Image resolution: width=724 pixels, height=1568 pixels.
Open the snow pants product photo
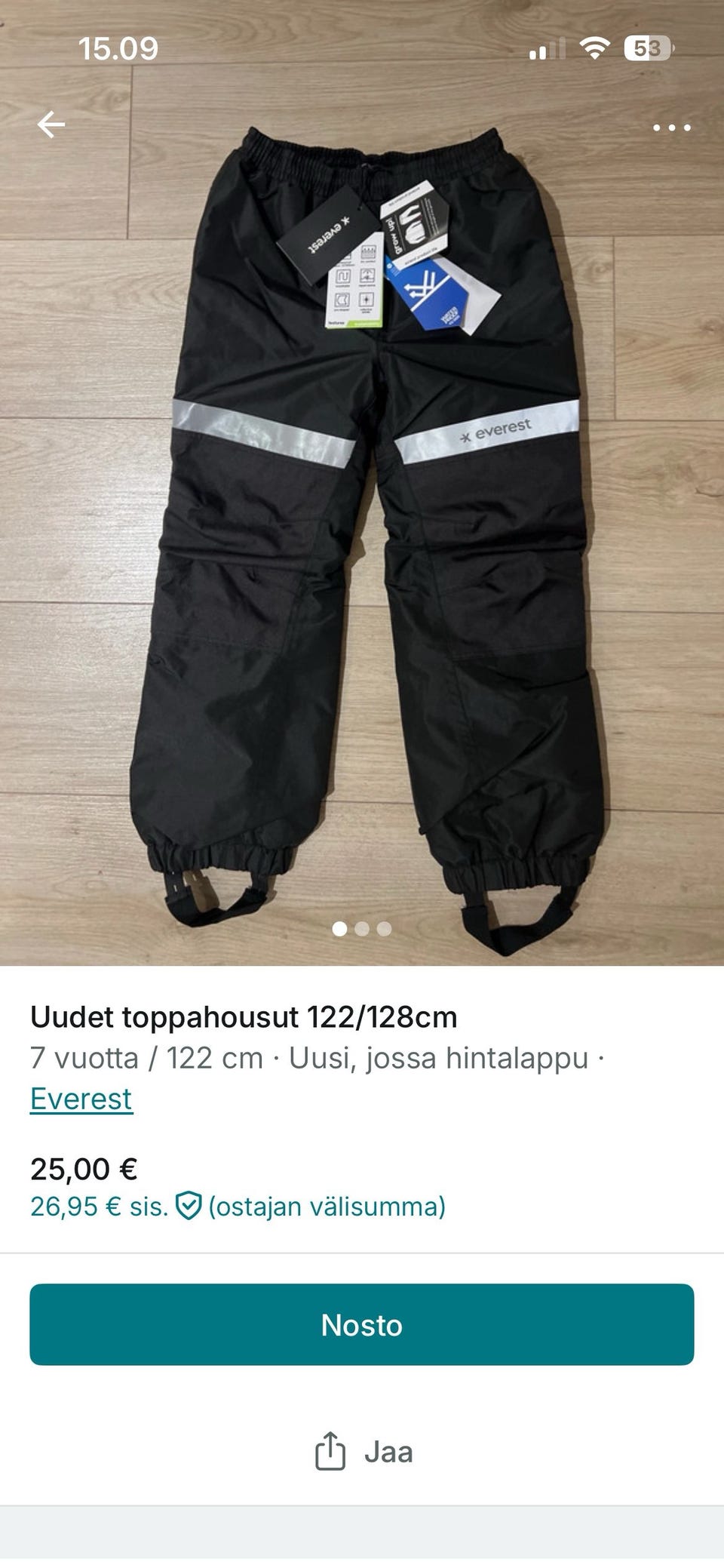click(362, 483)
